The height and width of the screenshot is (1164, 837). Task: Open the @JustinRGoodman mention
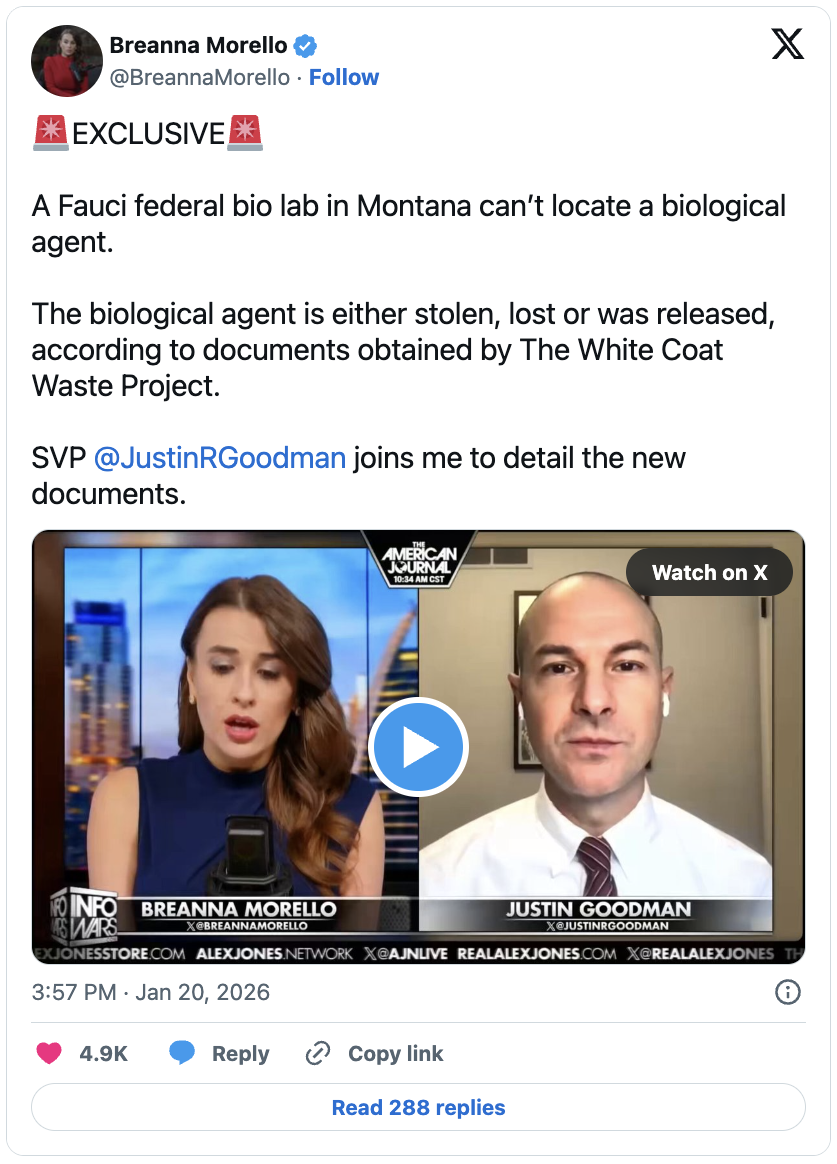[219, 458]
